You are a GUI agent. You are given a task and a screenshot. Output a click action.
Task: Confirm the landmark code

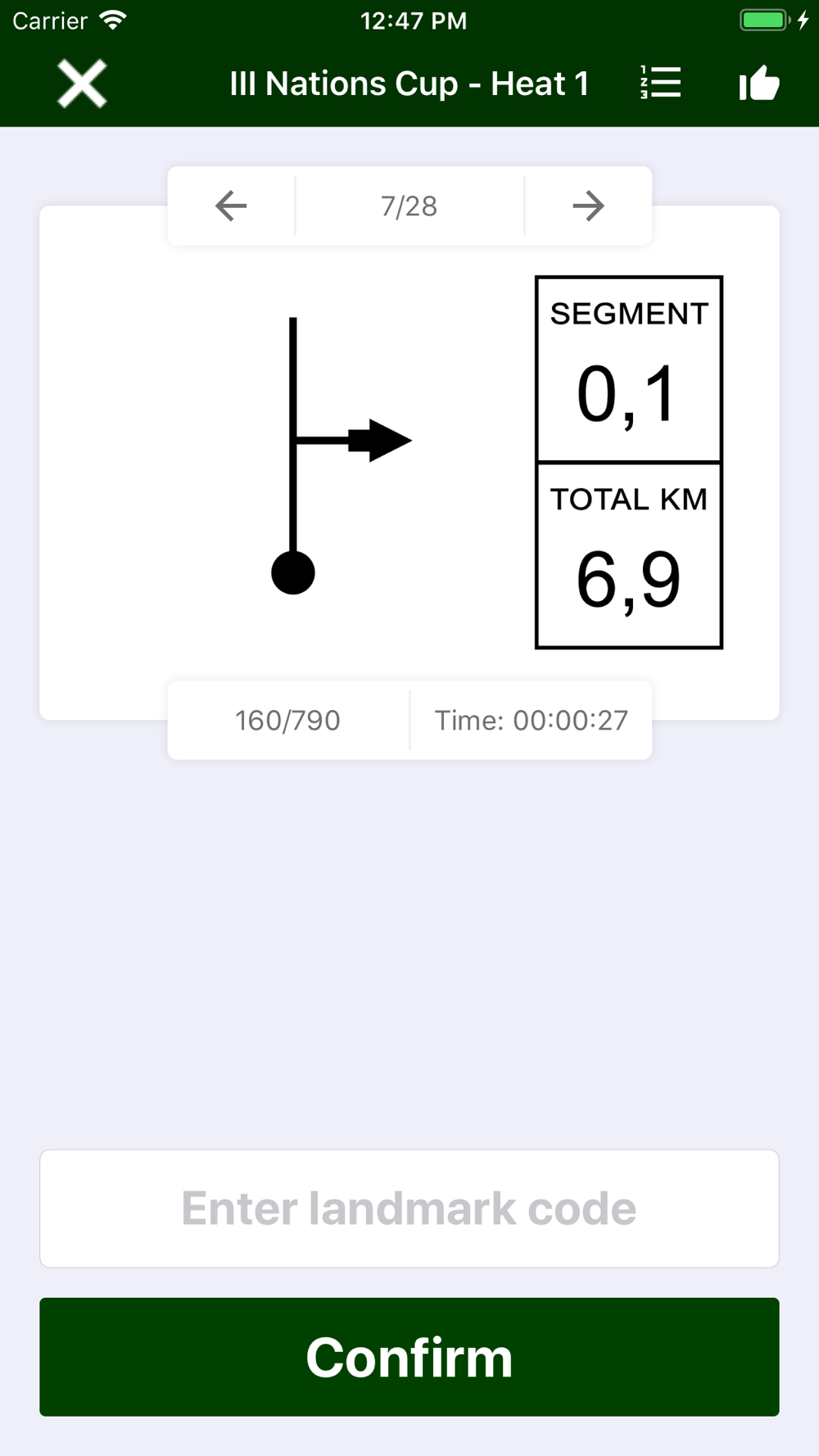409,1357
